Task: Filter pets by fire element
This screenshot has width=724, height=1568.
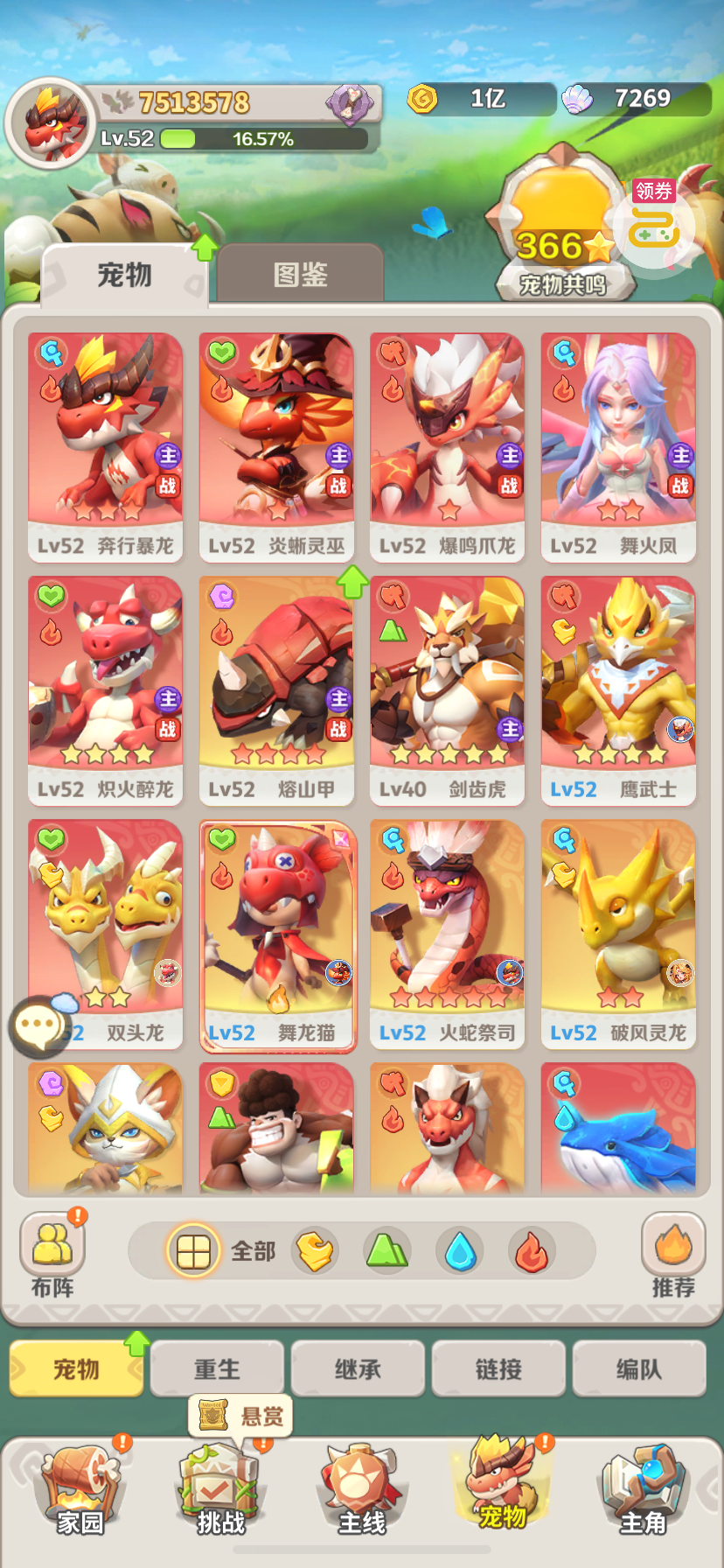Action: (x=531, y=1251)
